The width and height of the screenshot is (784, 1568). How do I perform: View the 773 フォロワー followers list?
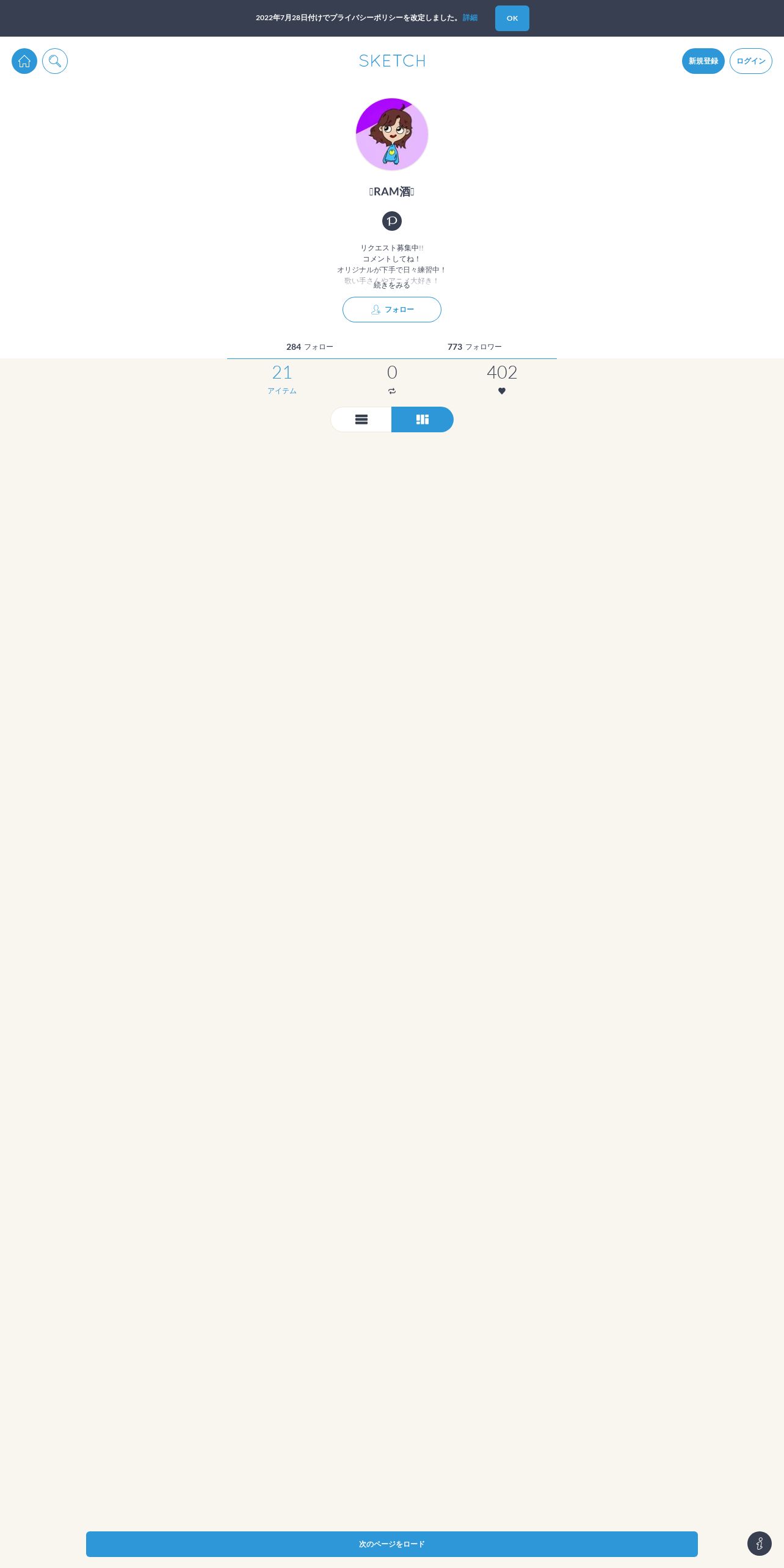474,347
